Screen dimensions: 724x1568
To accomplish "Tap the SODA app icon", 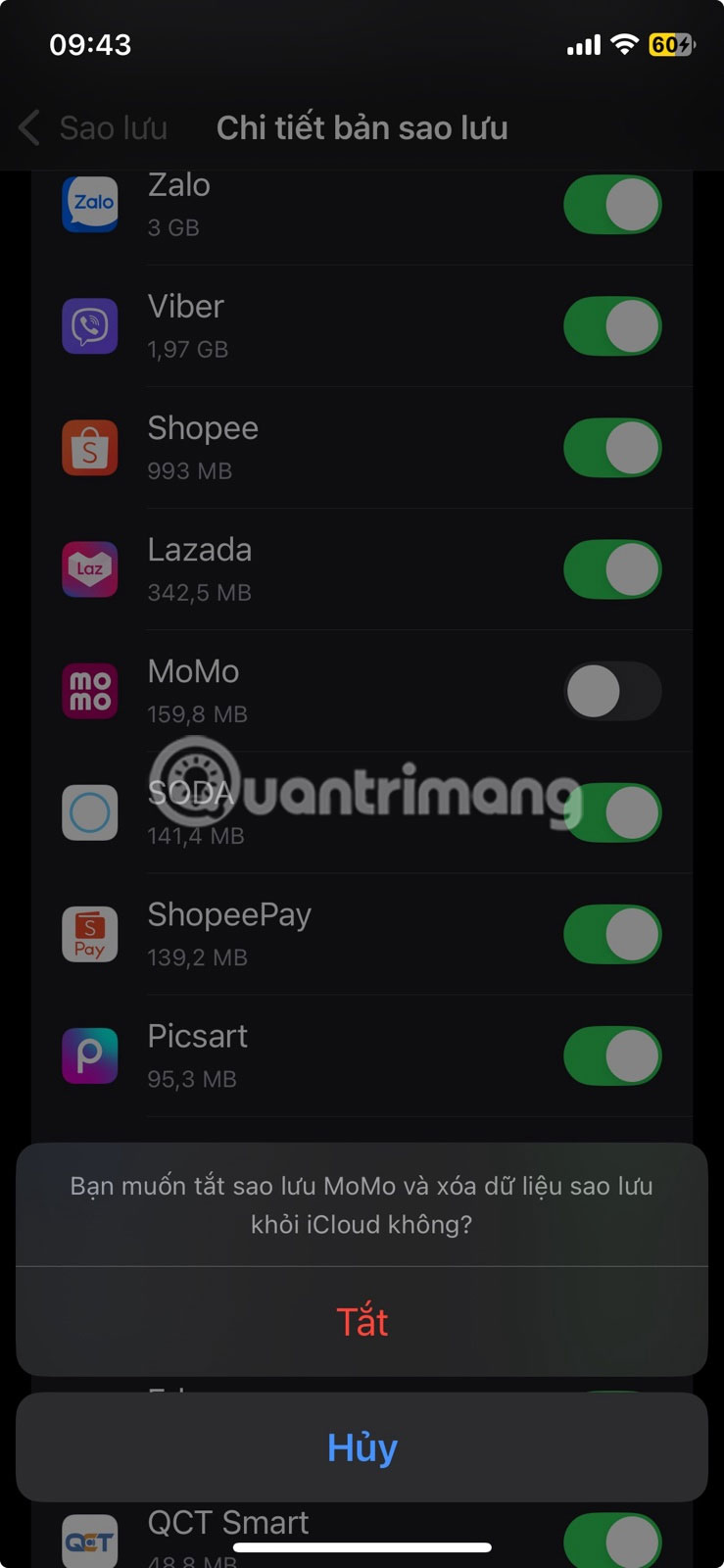I will (x=89, y=812).
